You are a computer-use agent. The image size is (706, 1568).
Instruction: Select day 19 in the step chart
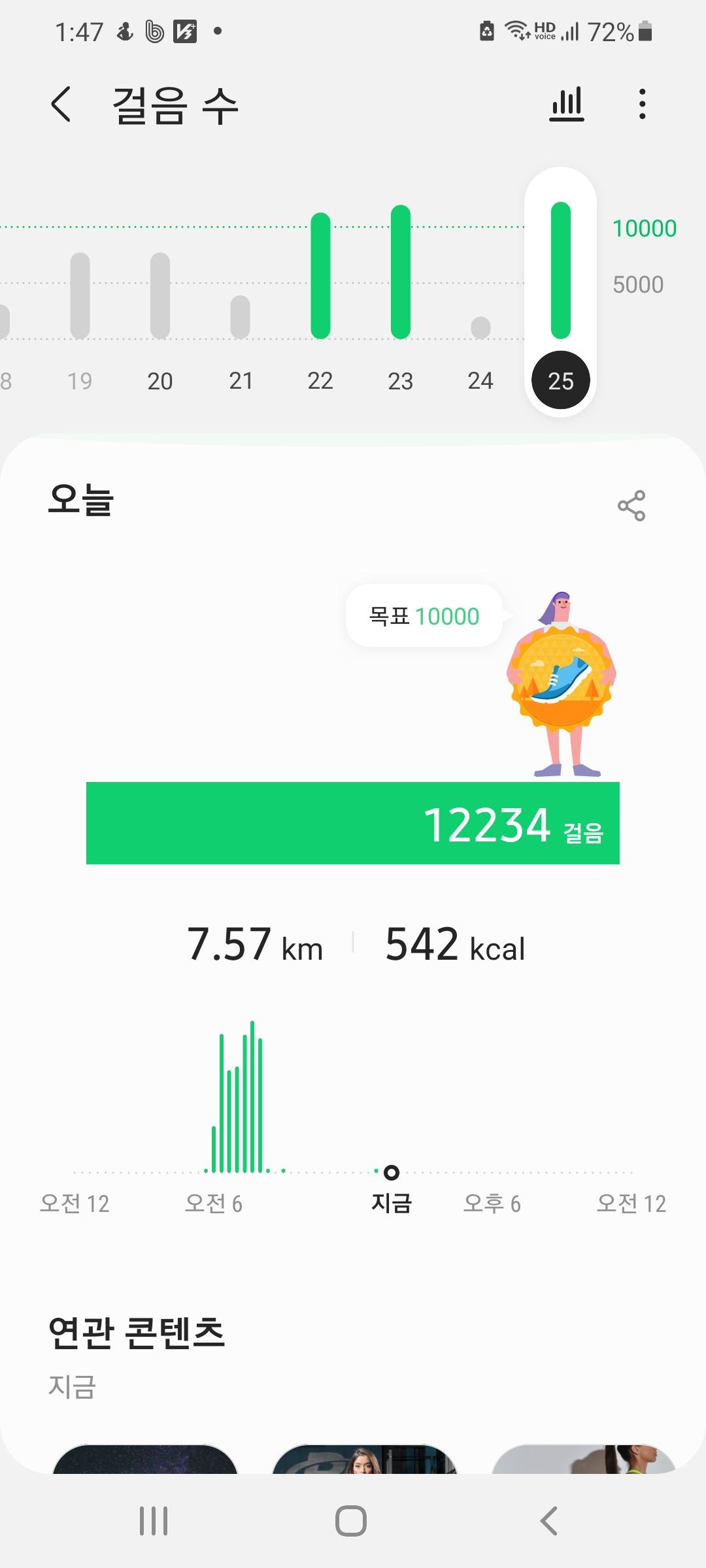pos(80,380)
